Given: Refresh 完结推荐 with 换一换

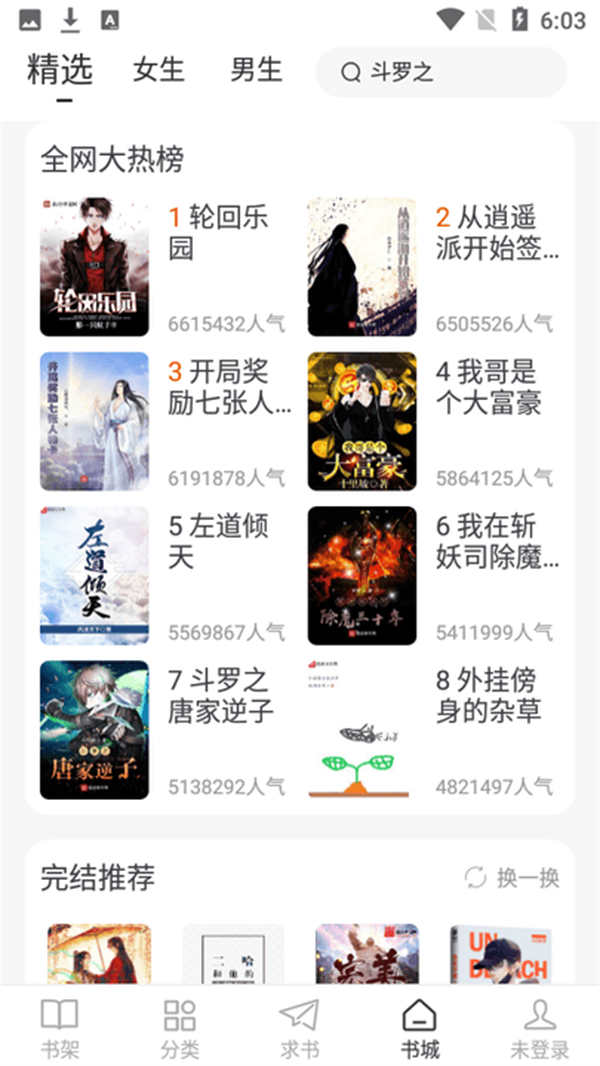Looking at the screenshot, I should [x=513, y=878].
